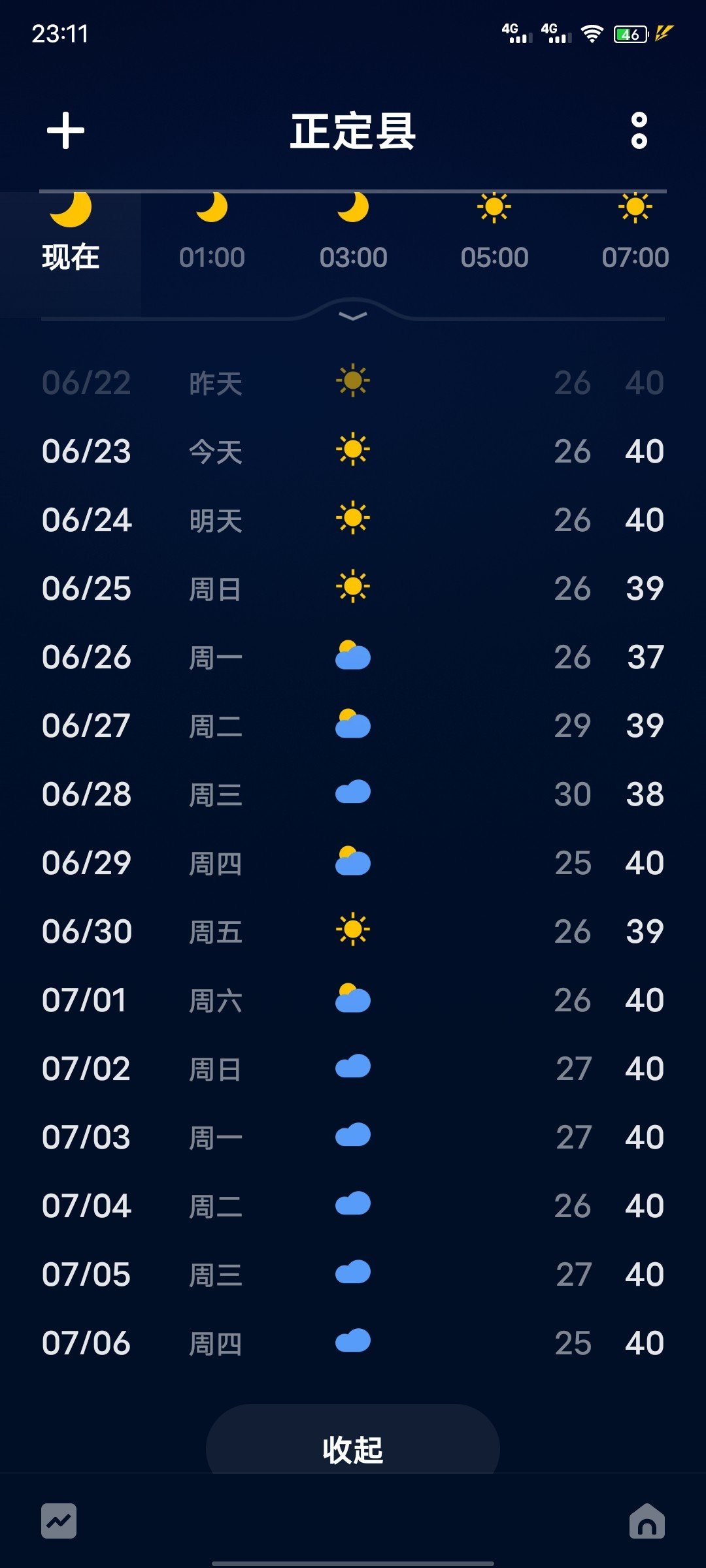Open the two-dot options menu

coord(639,131)
